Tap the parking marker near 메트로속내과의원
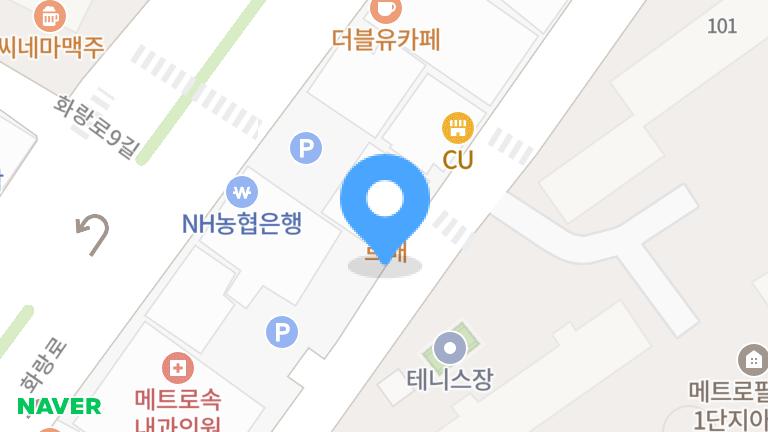The width and height of the screenshot is (768, 432). tap(282, 332)
